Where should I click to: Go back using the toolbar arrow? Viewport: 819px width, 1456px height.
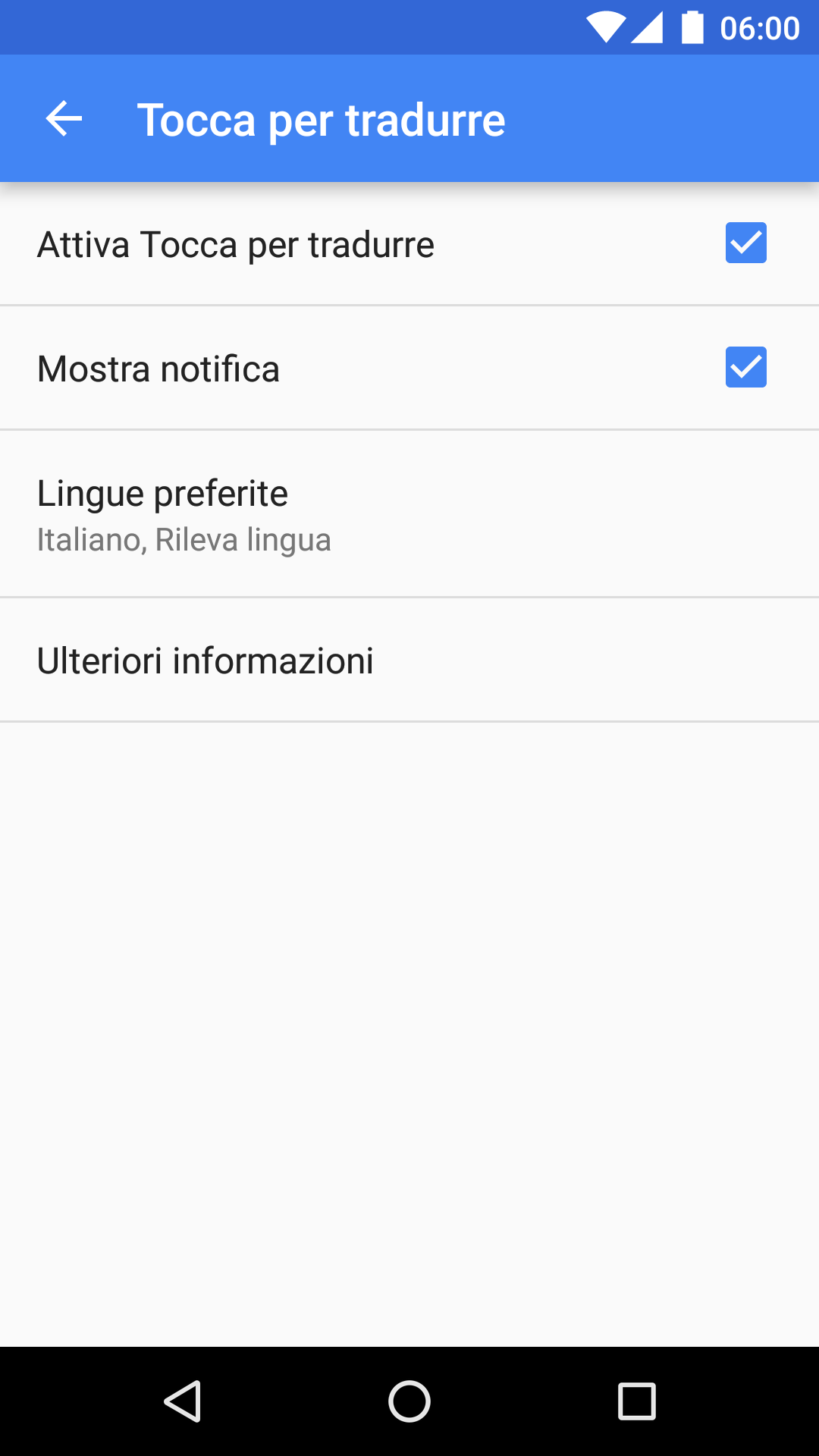[x=64, y=119]
